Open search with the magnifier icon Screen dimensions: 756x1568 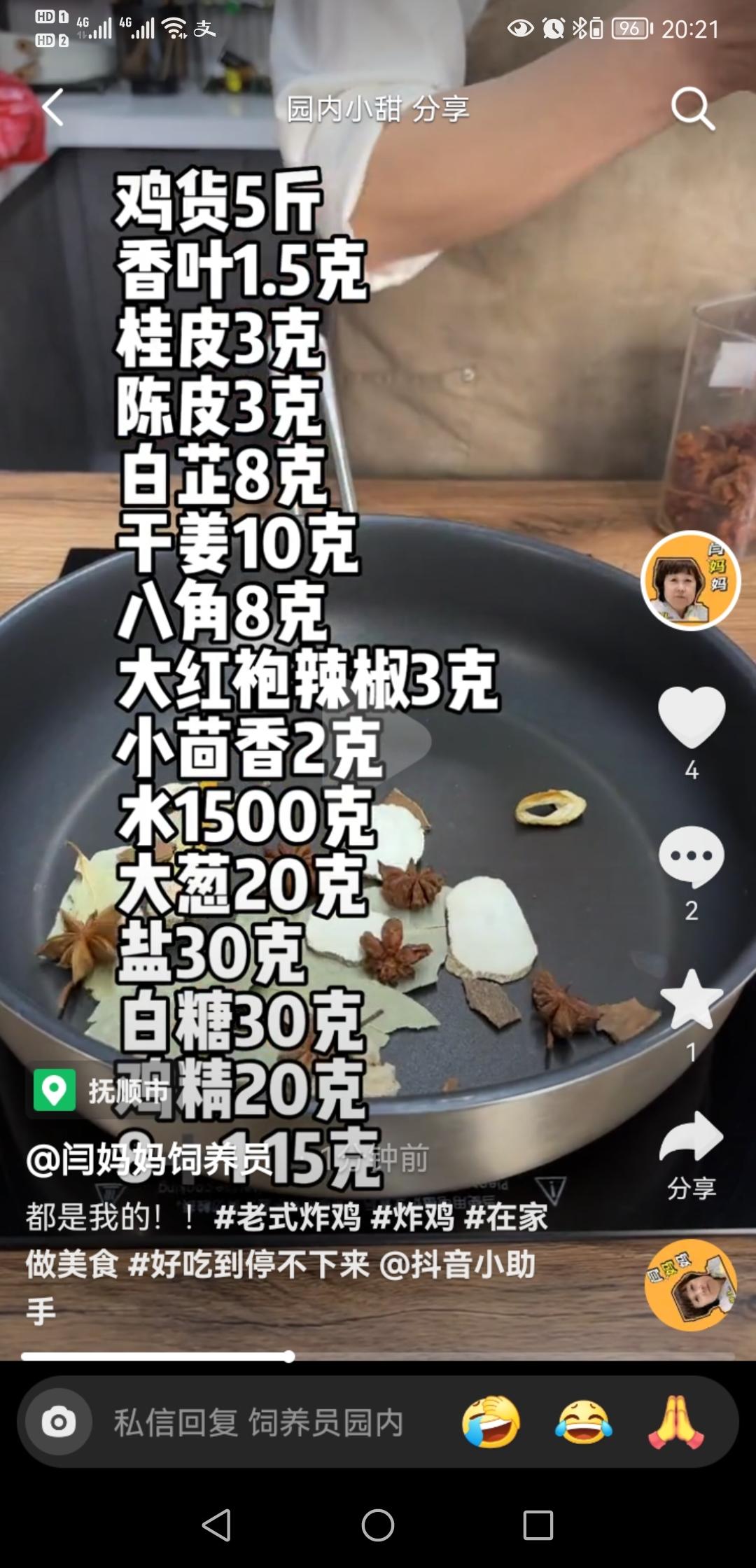pyautogui.click(x=692, y=108)
